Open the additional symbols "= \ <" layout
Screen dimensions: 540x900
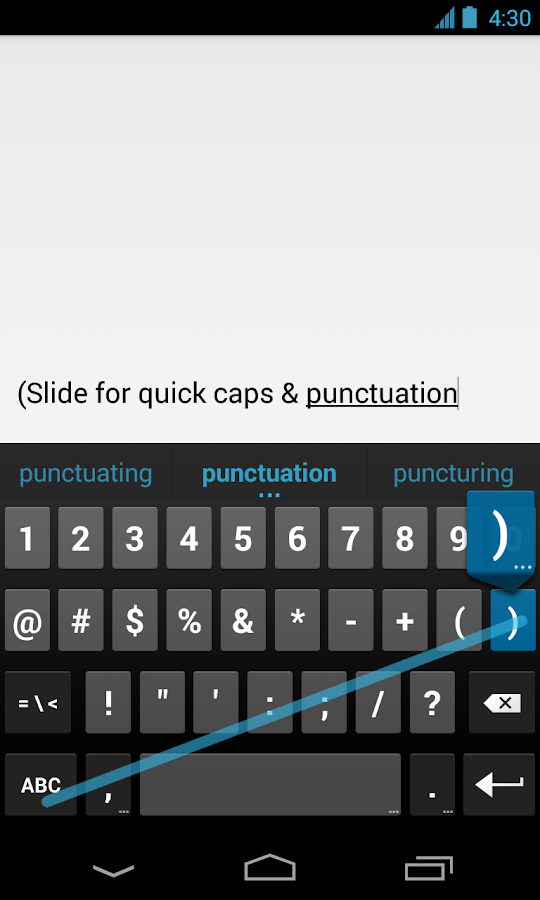[38, 702]
